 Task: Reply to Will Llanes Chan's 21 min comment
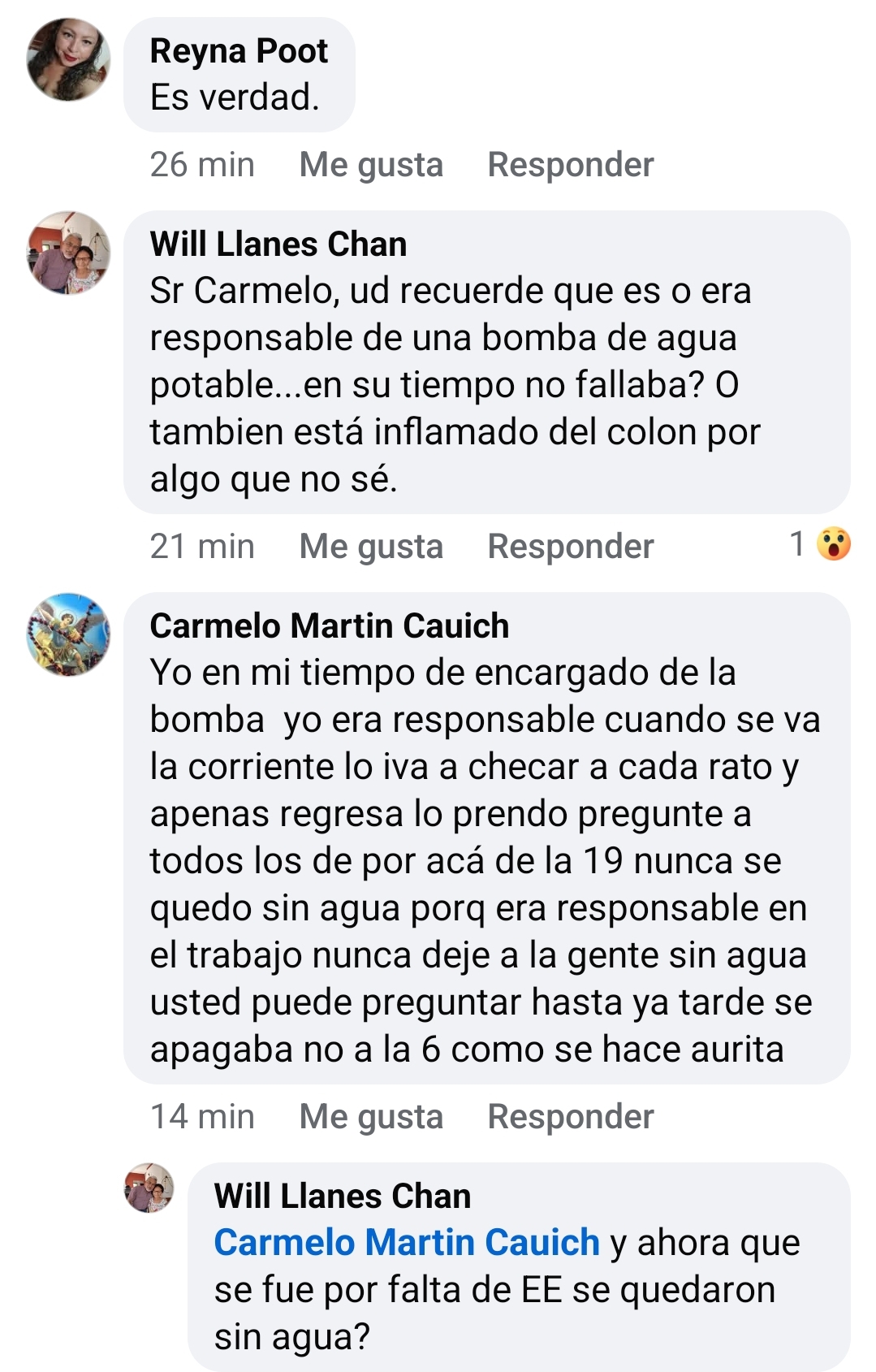570,547
